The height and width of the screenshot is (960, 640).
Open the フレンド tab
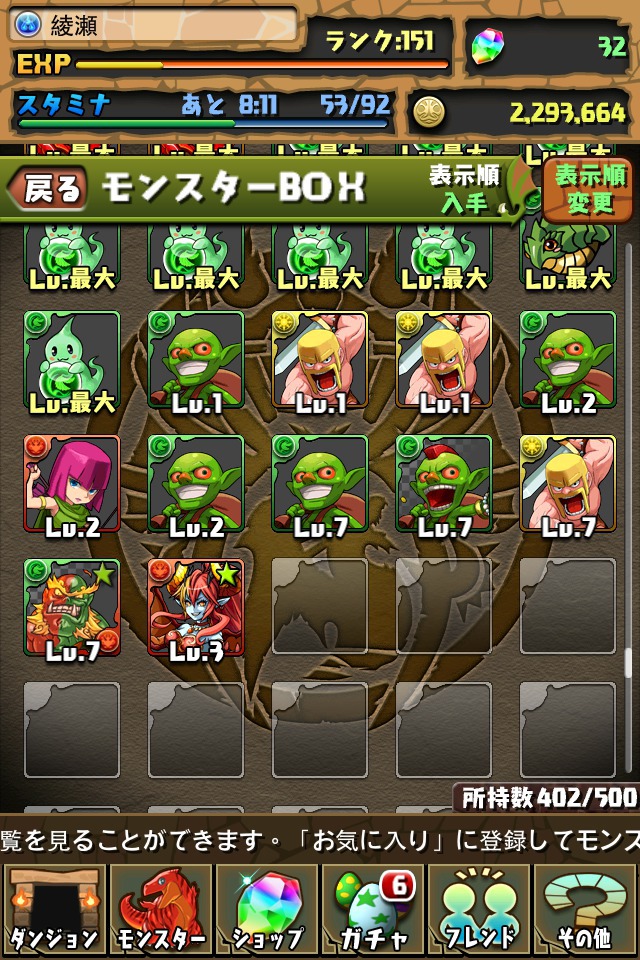[x=480, y=908]
